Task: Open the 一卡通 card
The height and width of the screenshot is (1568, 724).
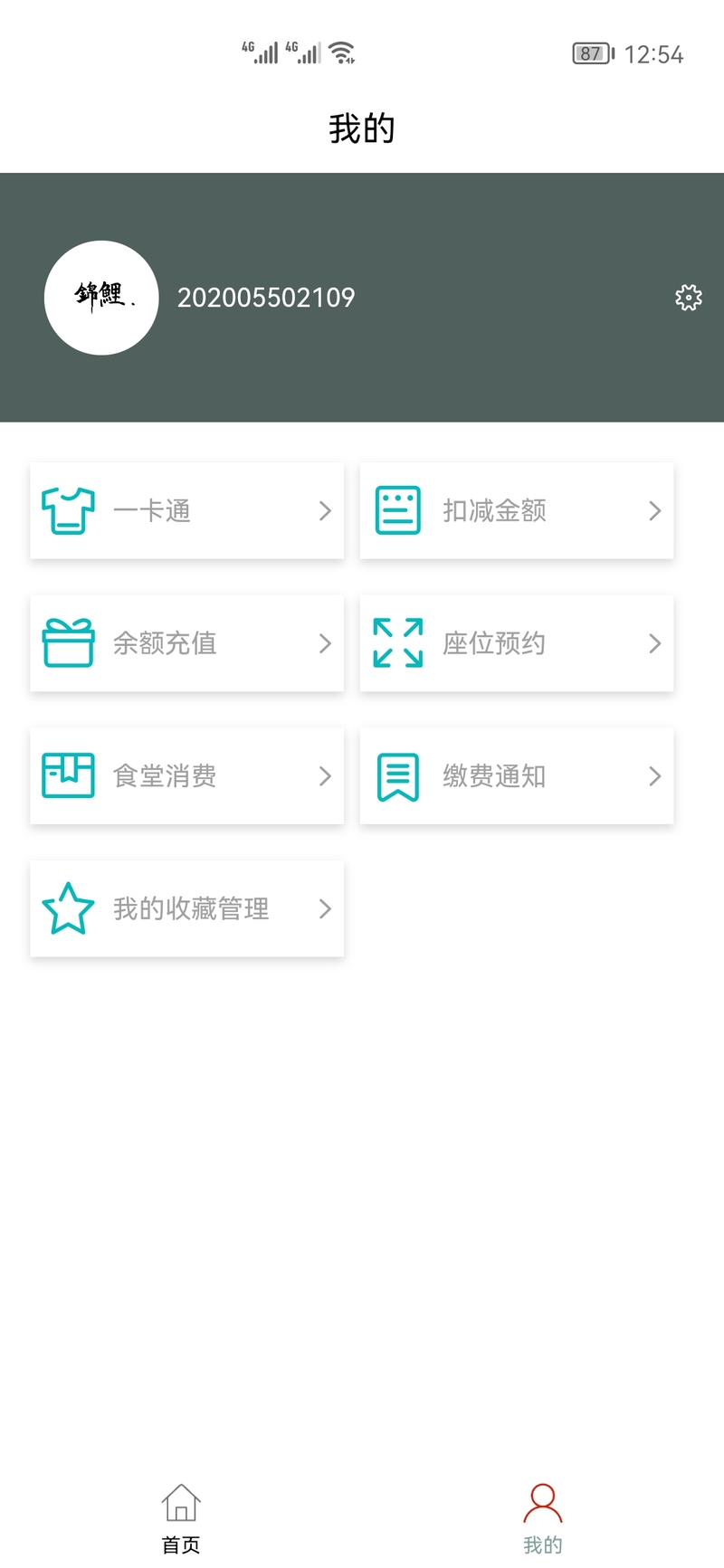Action: coord(186,511)
